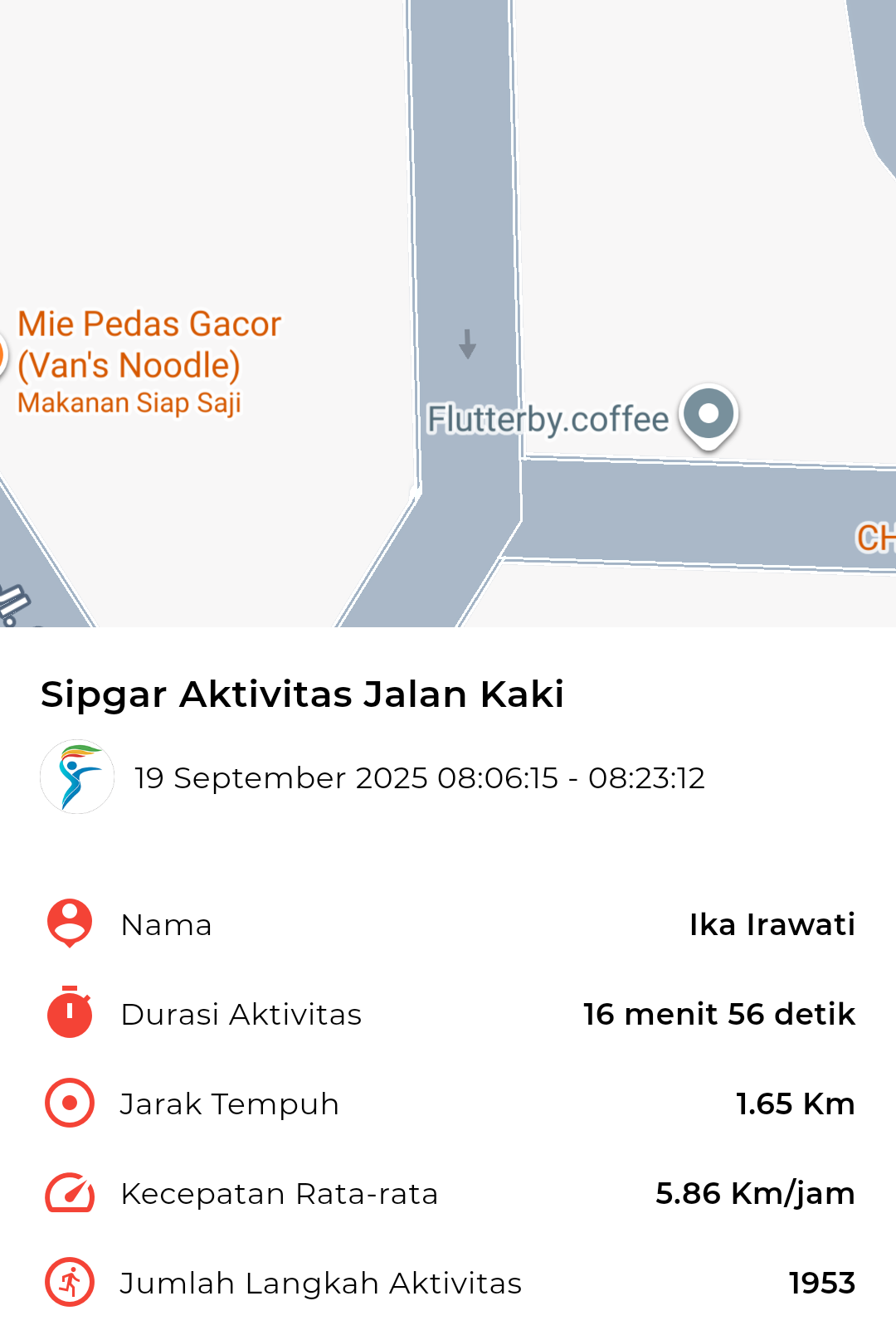Open Mie Pedas Gacor place on map
Viewport: 896px width, 1335px height.
click(149, 344)
